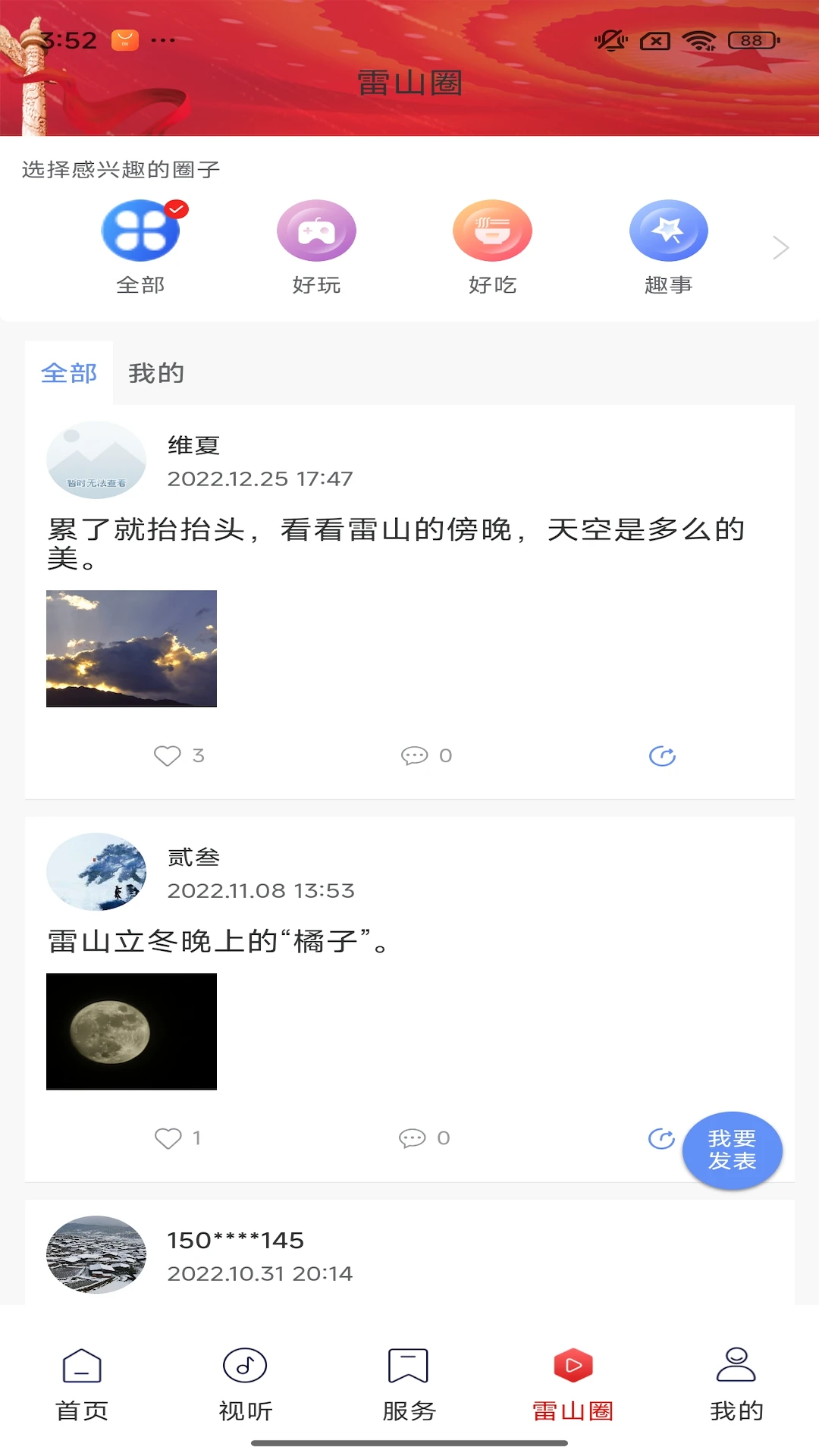819x1456 pixels.
Task: Tap the 服务 bookmark icon in bottom bar
Action: (409, 1380)
